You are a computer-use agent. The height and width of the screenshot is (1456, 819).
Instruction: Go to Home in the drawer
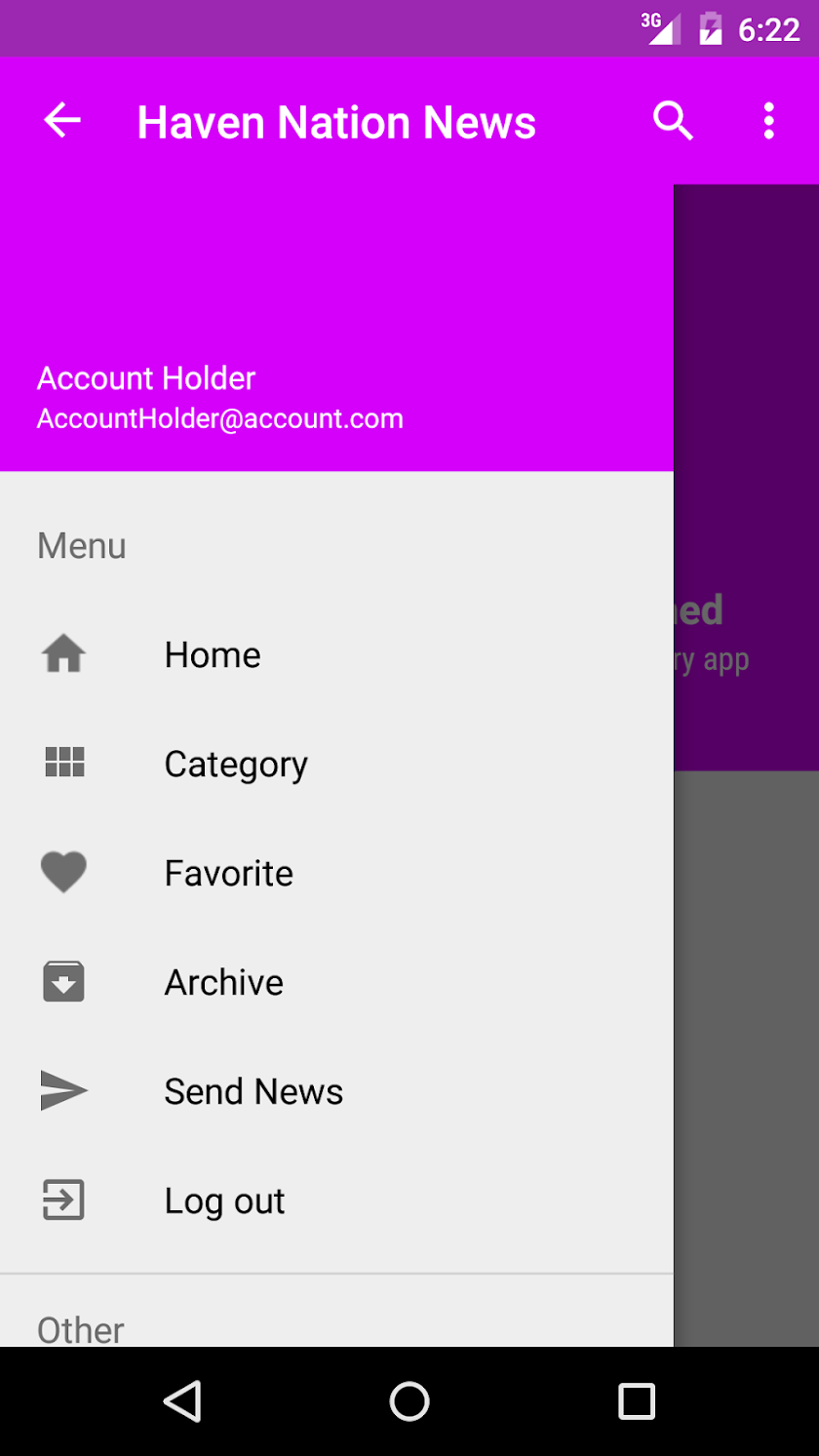pos(212,654)
